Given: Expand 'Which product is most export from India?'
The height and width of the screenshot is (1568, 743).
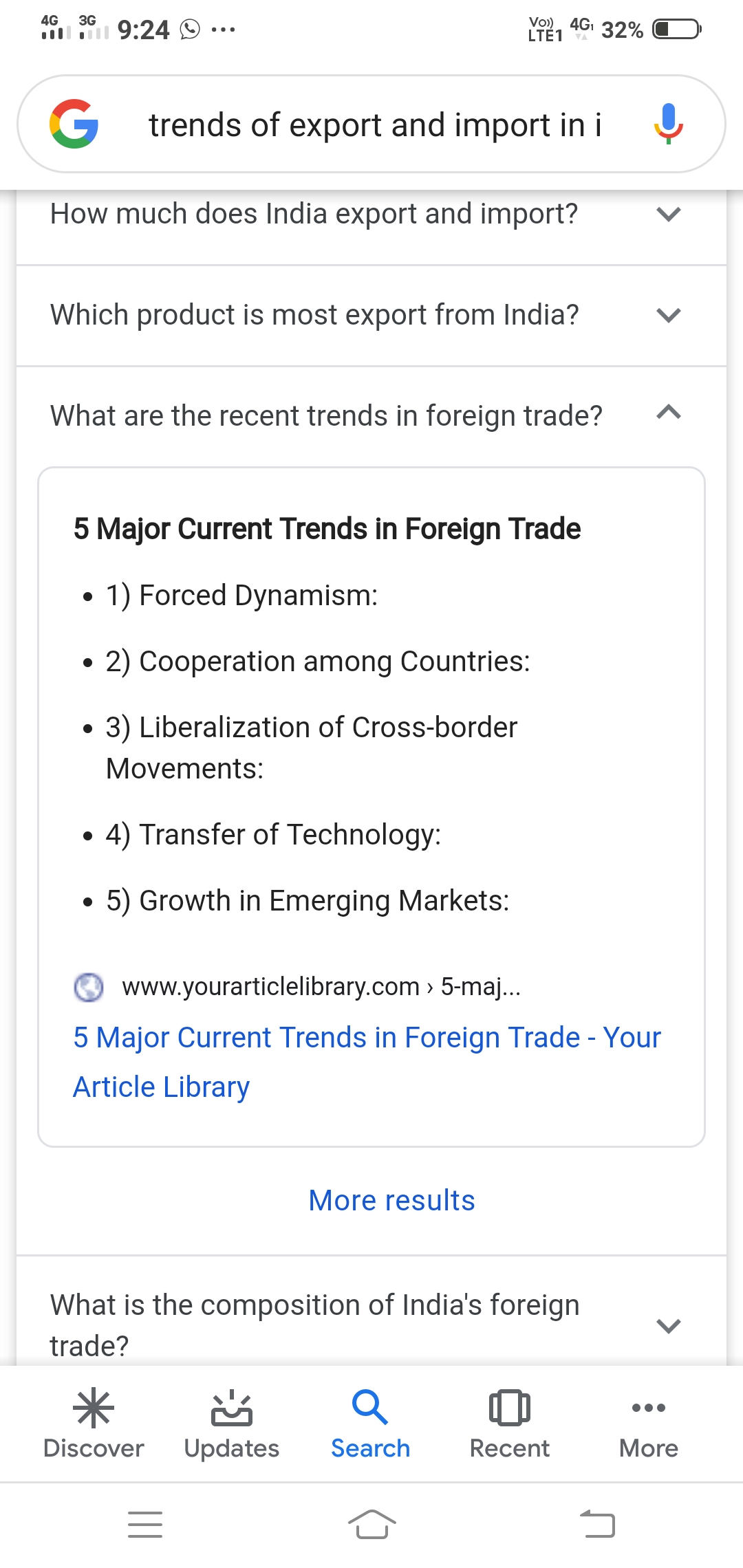Looking at the screenshot, I should 371,315.
